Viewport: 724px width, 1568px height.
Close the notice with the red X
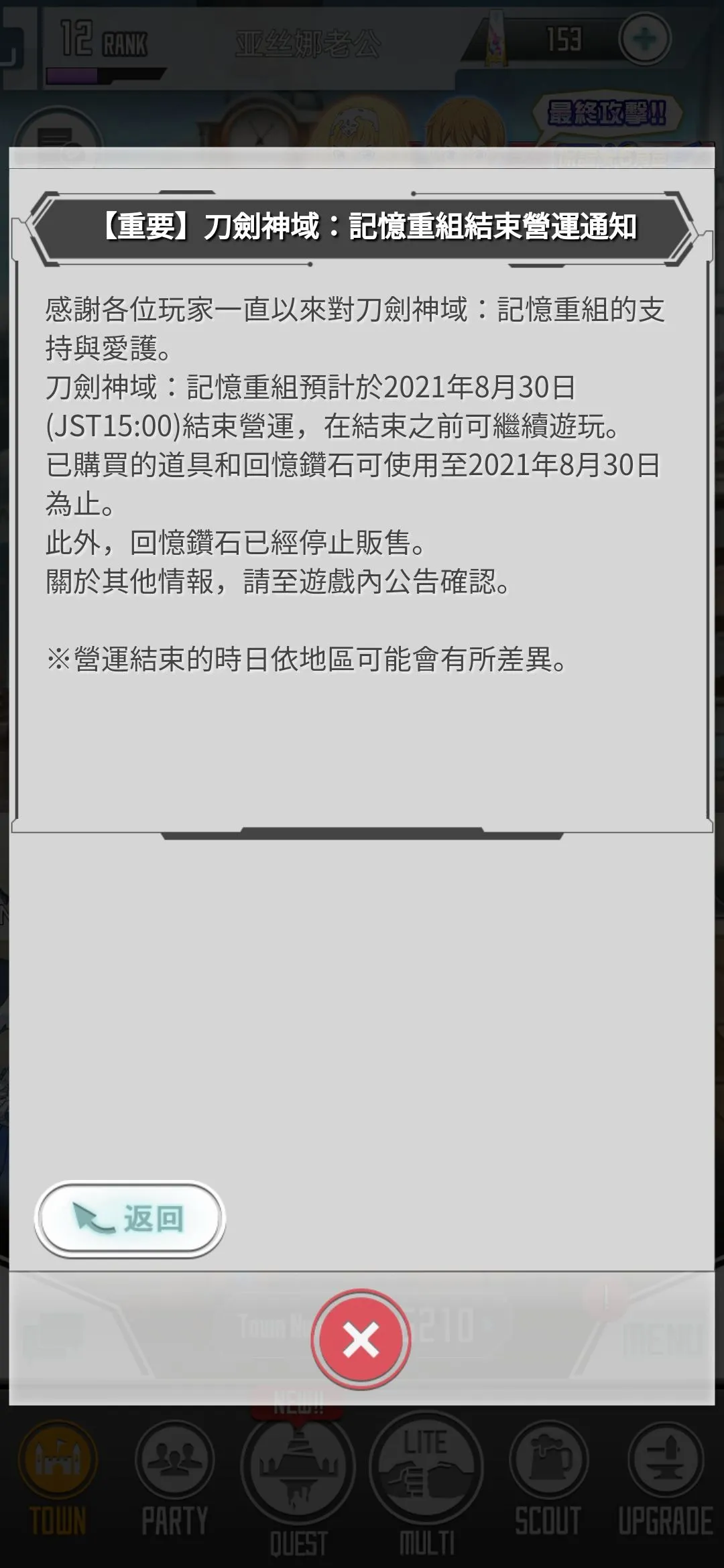pos(361,1340)
